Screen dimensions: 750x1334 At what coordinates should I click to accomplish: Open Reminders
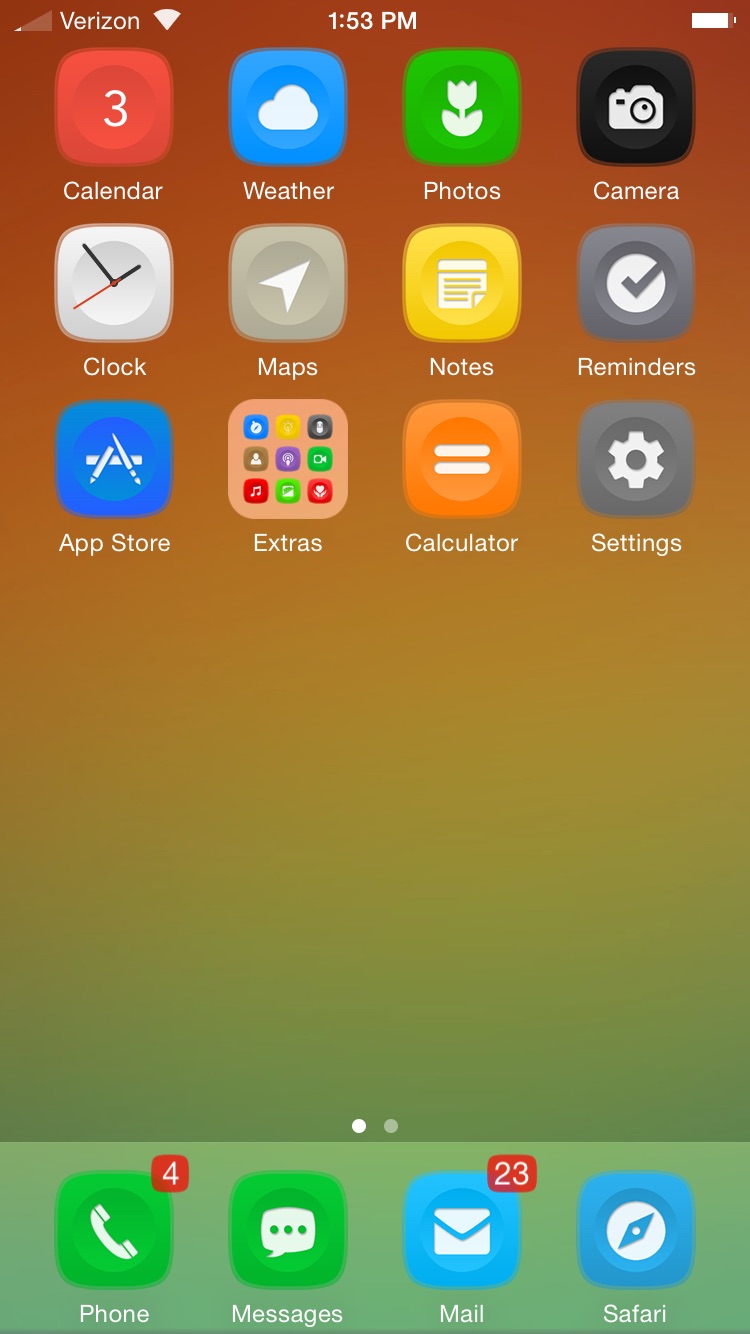point(636,283)
